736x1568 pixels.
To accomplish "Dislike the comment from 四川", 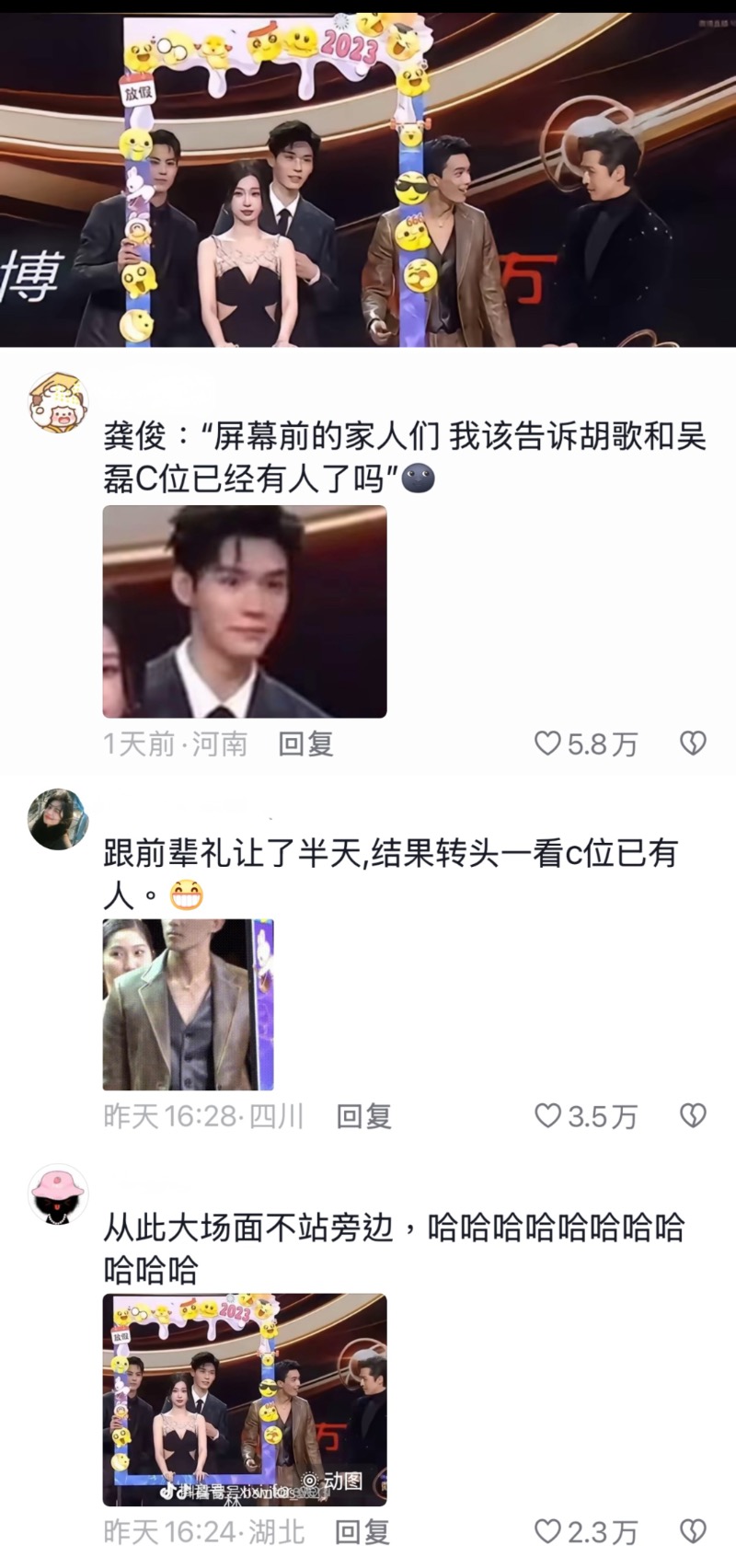I will coord(692,1116).
